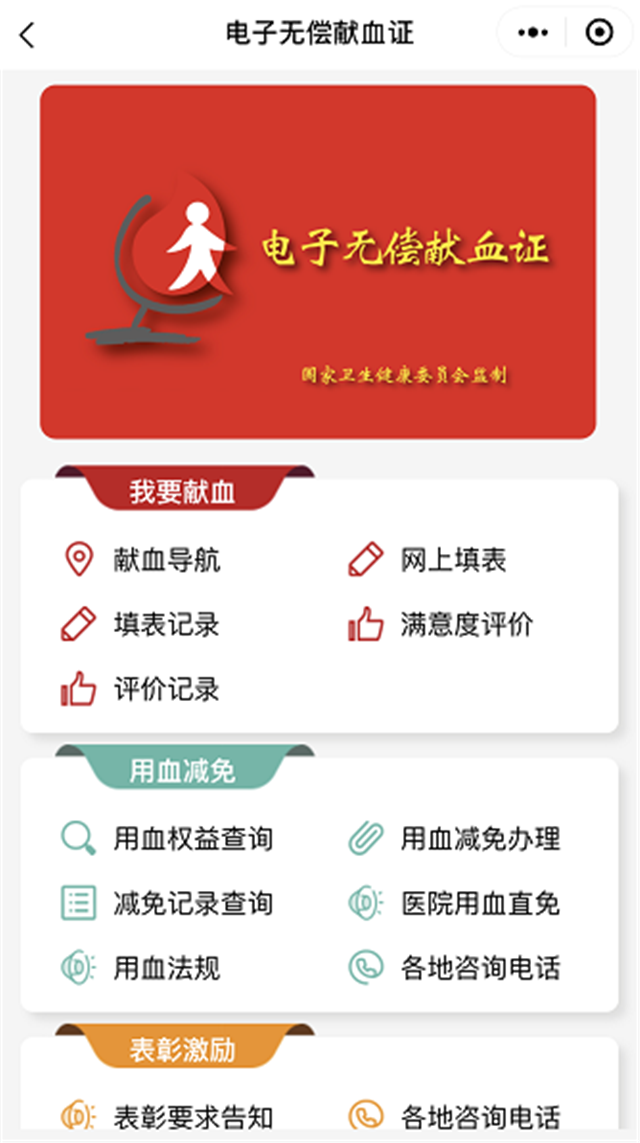Read 用血法规 blood use regulations
Viewport: 640px width, 1143px height.
click(x=141, y=968)
